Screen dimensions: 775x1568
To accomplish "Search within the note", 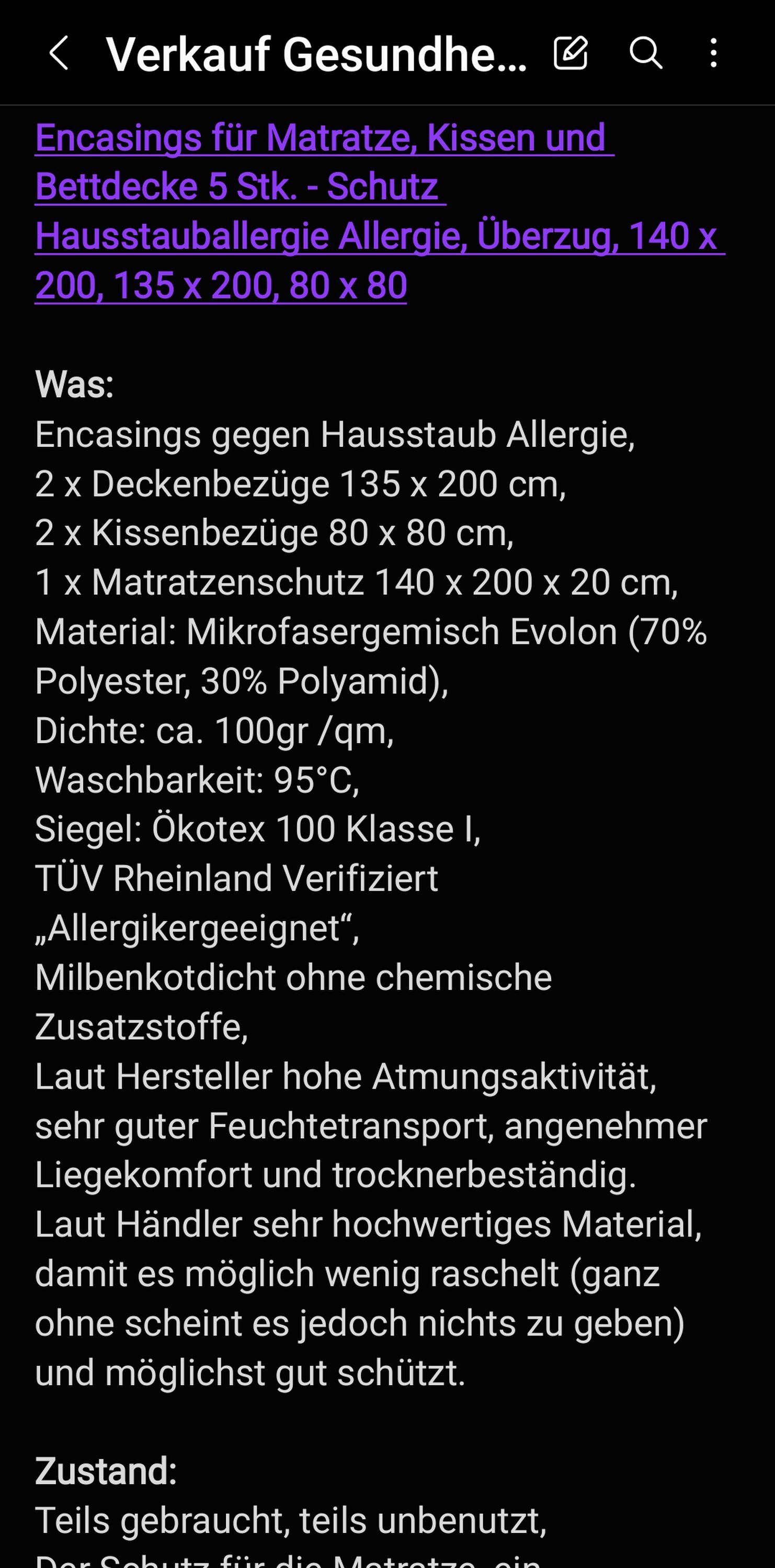I will tap(645, 53).
